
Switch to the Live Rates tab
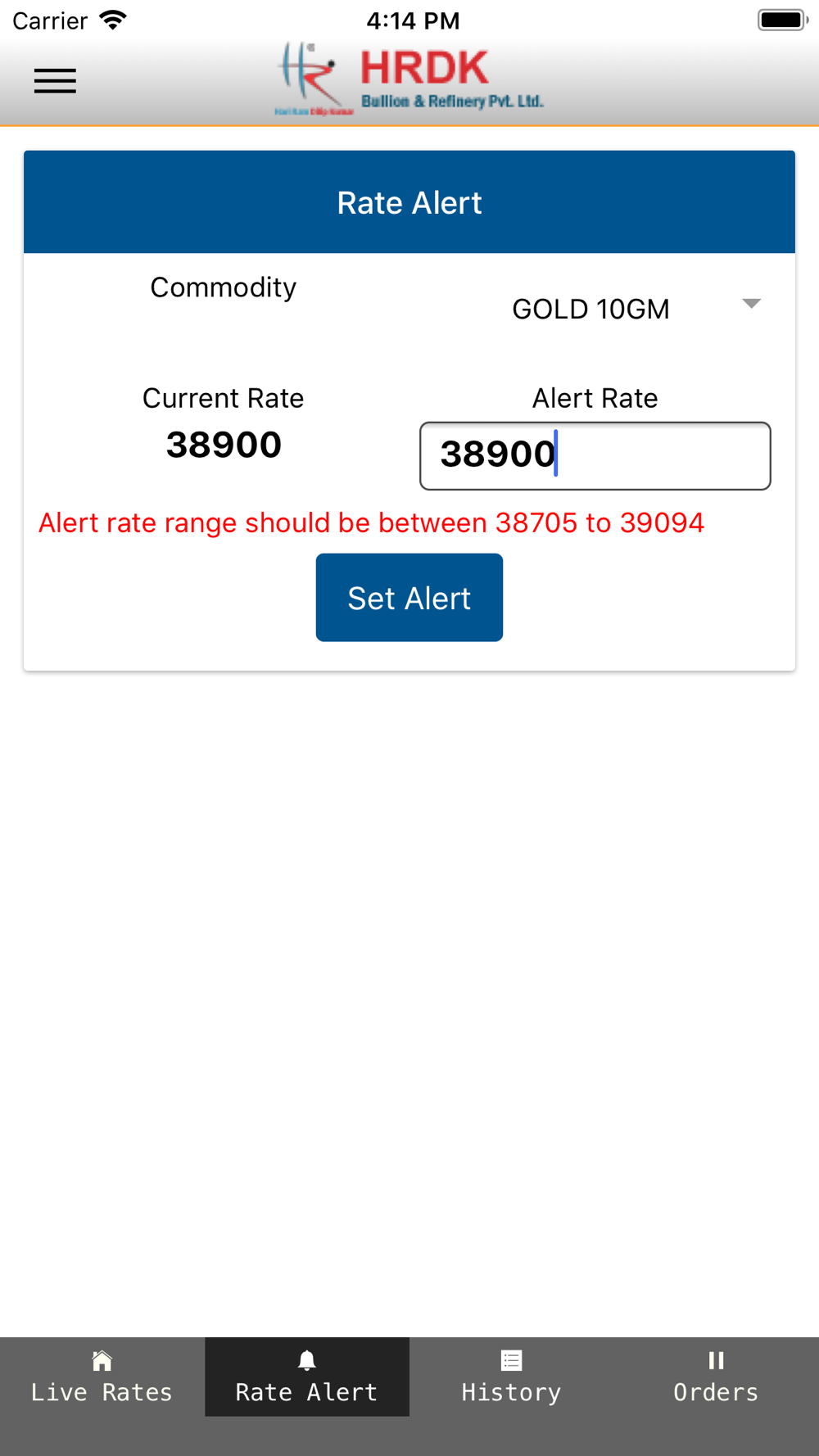[x=102, y=1377]
